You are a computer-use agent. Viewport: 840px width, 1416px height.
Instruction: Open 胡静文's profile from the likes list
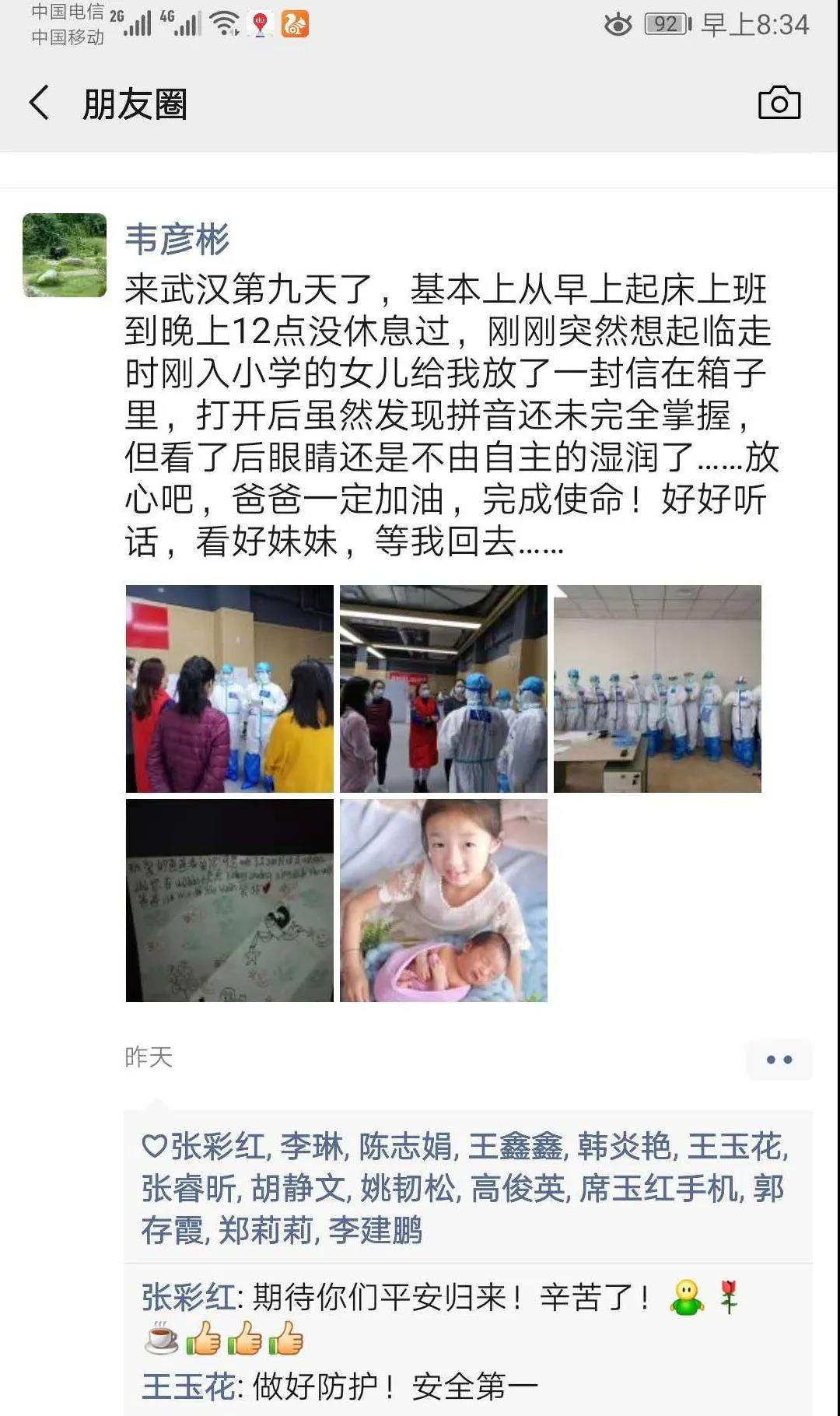[298, 1189]
